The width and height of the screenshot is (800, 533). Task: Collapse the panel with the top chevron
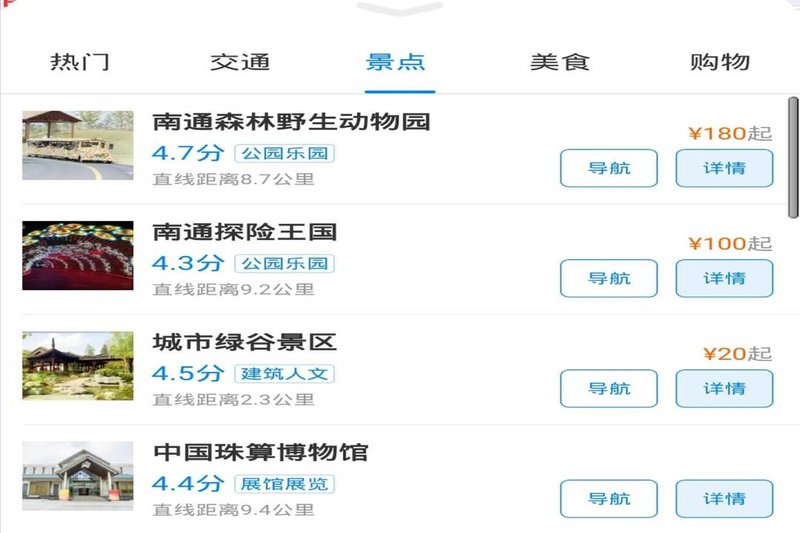(x=399, y=9)
